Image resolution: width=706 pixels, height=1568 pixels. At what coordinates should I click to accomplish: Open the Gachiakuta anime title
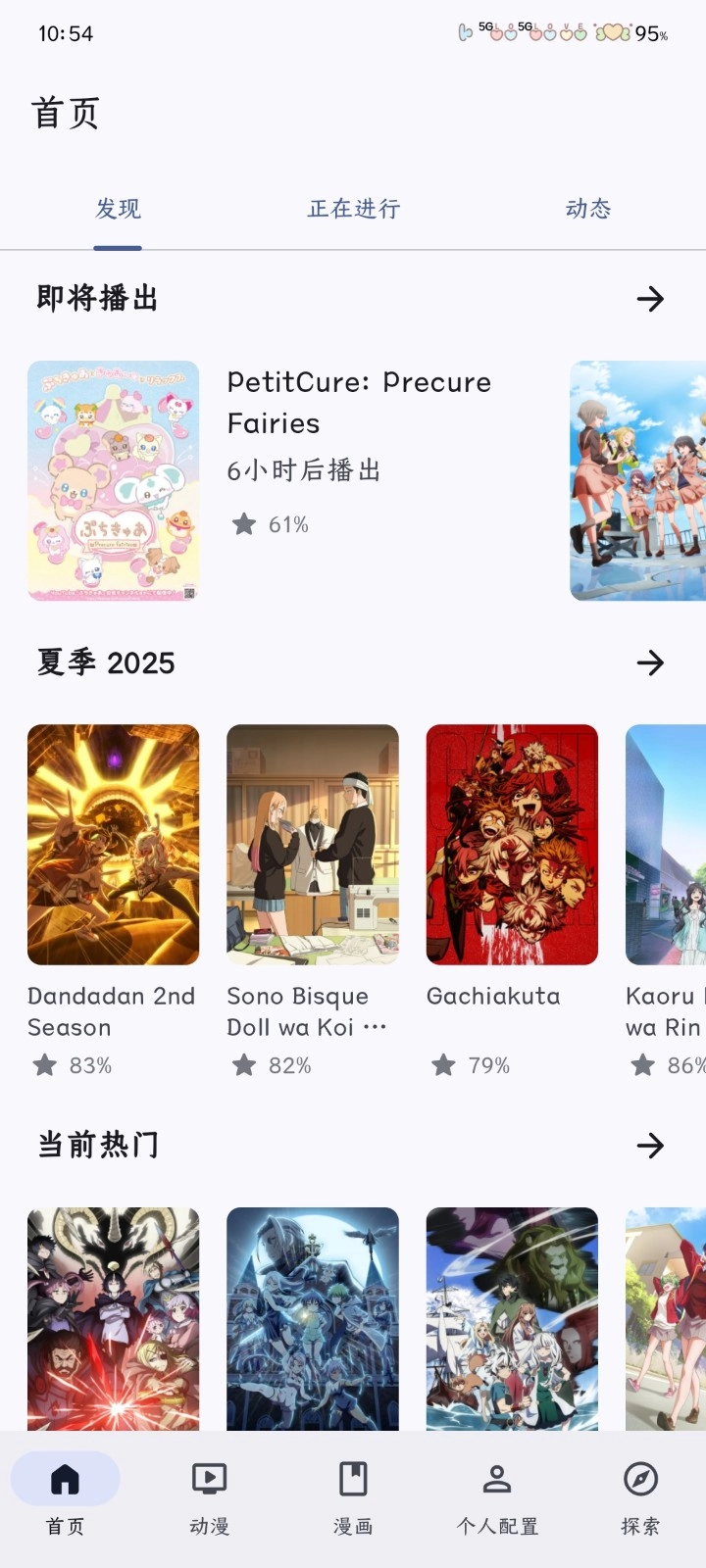click(493, 996)
